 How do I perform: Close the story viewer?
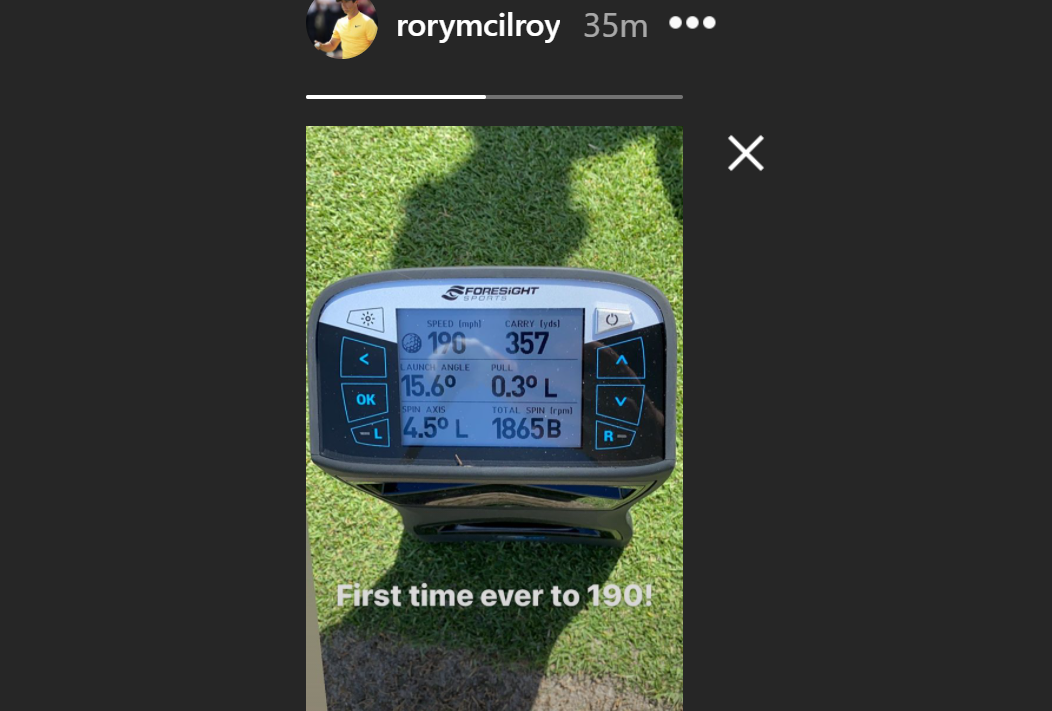[746, 153]
